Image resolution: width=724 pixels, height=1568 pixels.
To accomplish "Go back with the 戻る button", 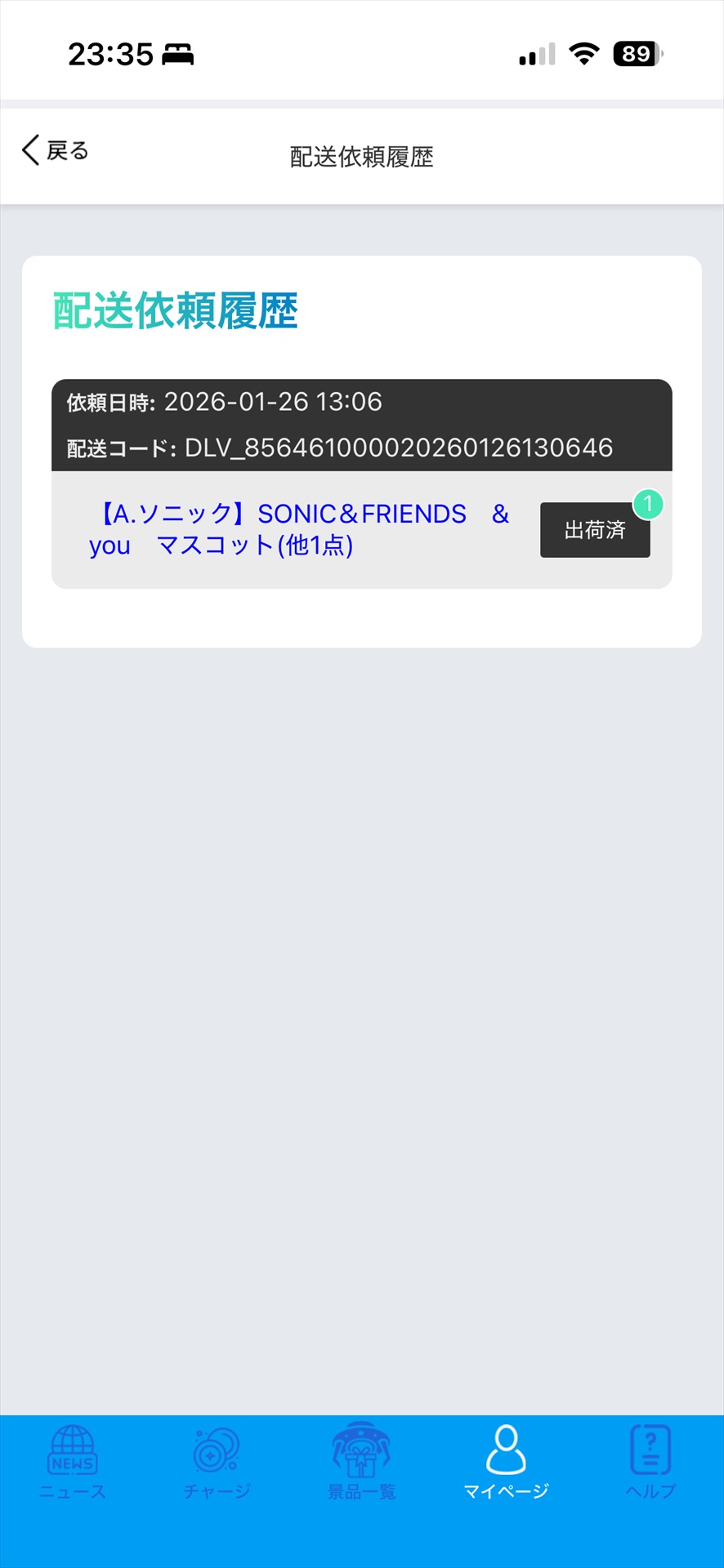I will [x=56, y=151].
